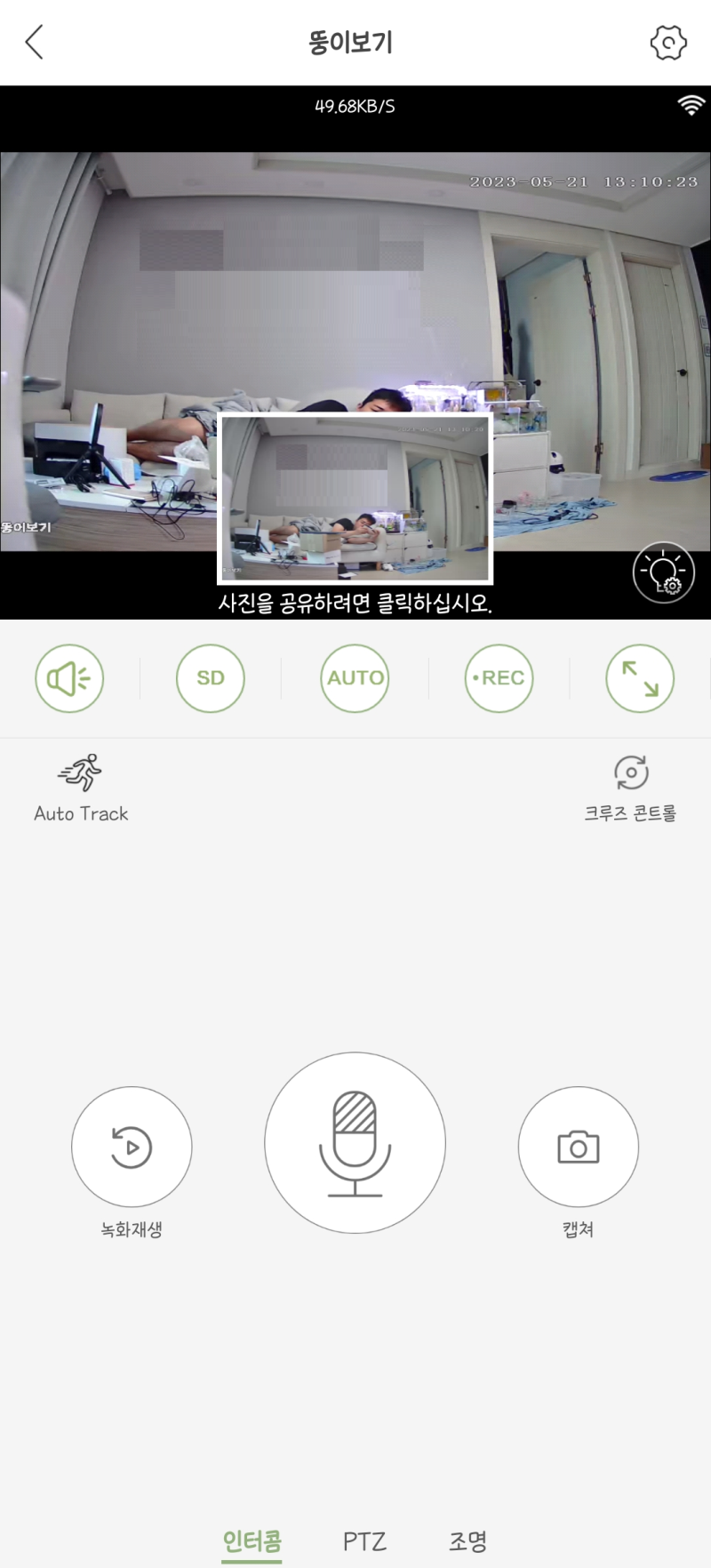Image resolution: width=711 pixels, height=1568 pixels.
Task: Capture a snapshot using the 캡쳐 camera icon
Action: [x=579, y=1147]
